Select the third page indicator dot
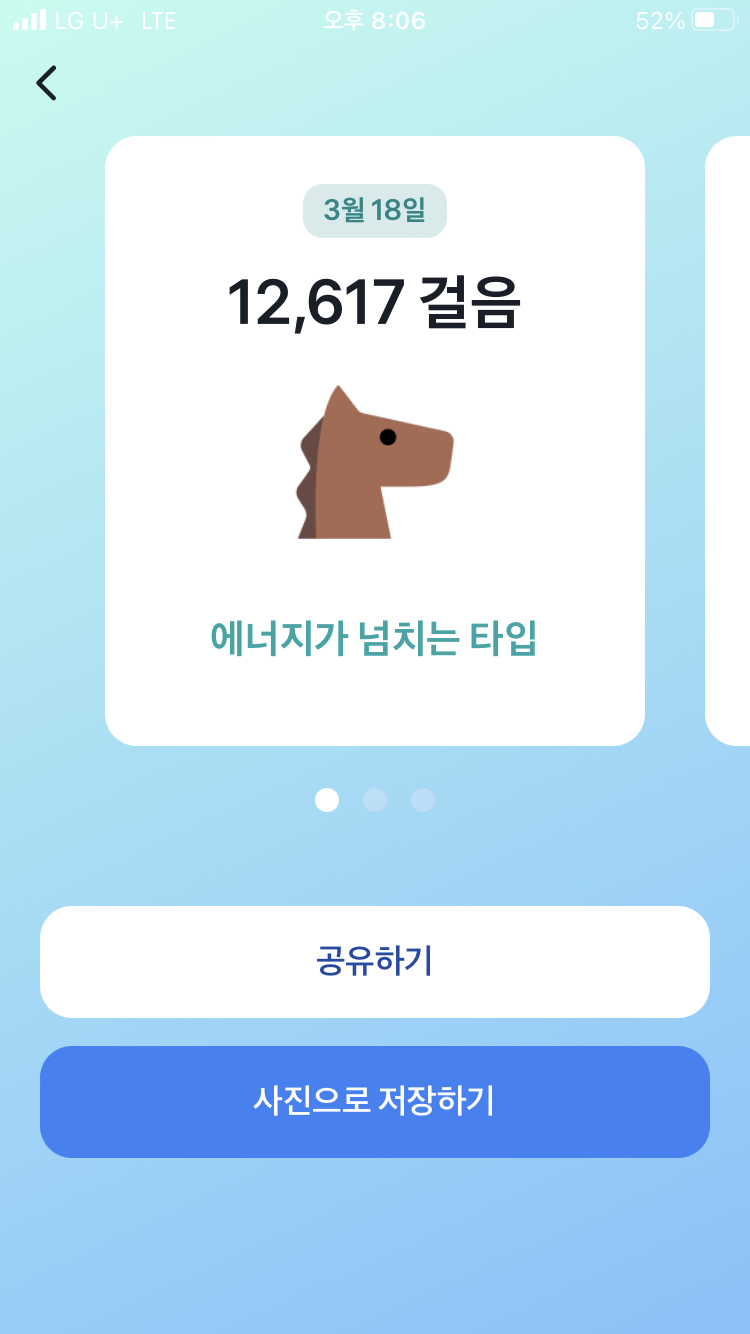The height and width of the screenshot is (1334, 750). coord(423,800)
